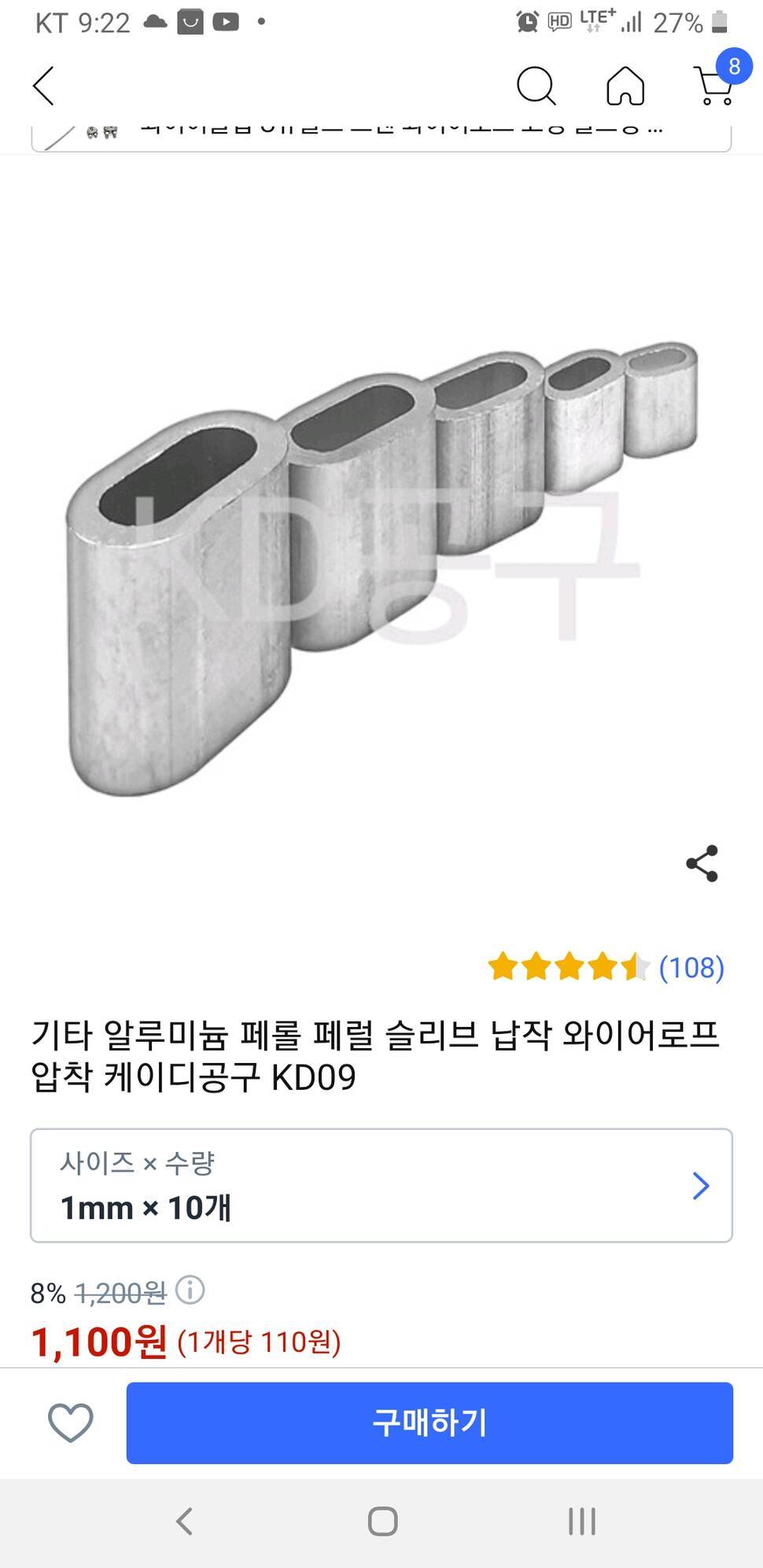763x1568 pixels.
Task: Open the 108 reviews link
Action: coord(691,967)
